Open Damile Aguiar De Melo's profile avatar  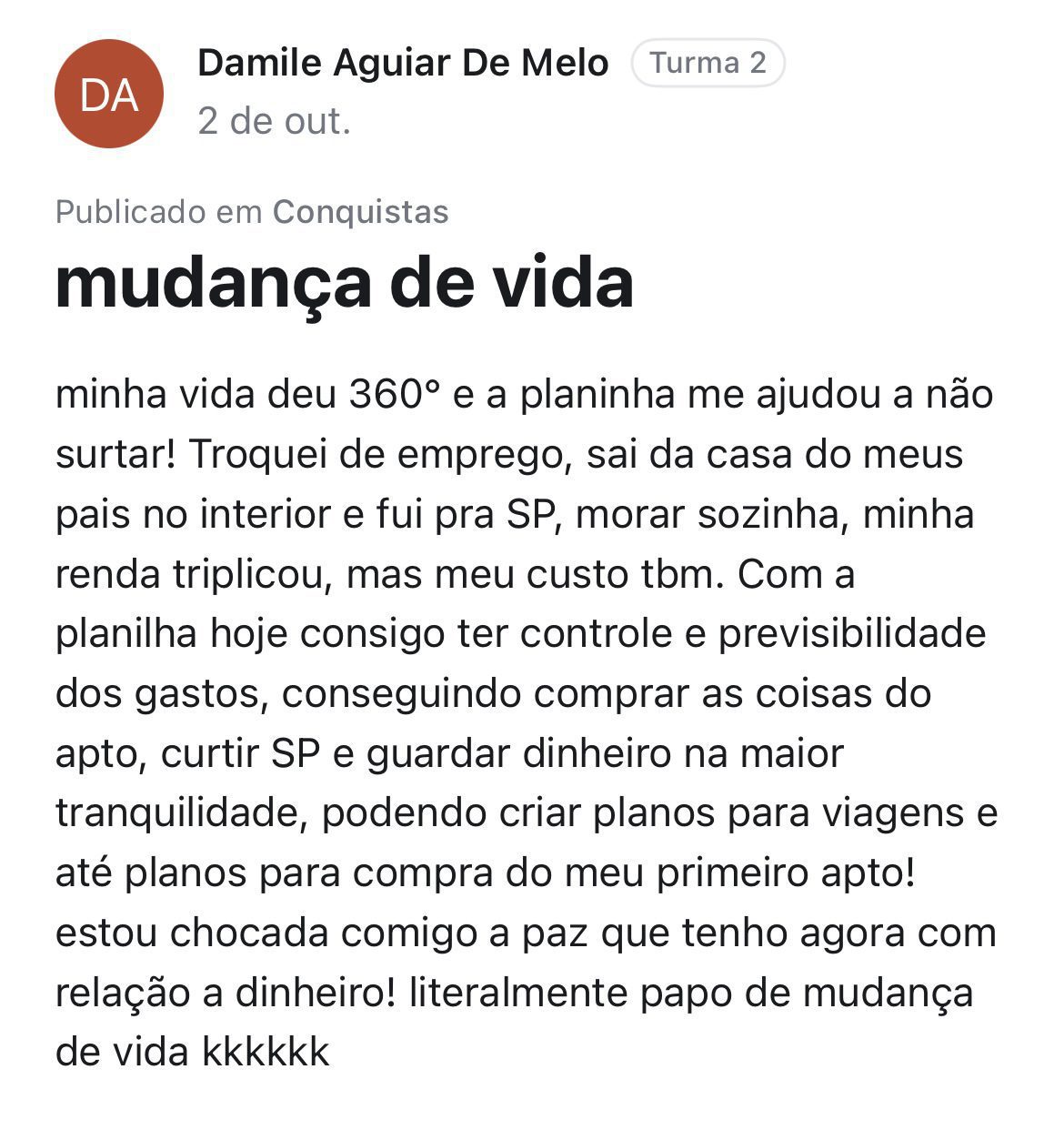[109, 94]
